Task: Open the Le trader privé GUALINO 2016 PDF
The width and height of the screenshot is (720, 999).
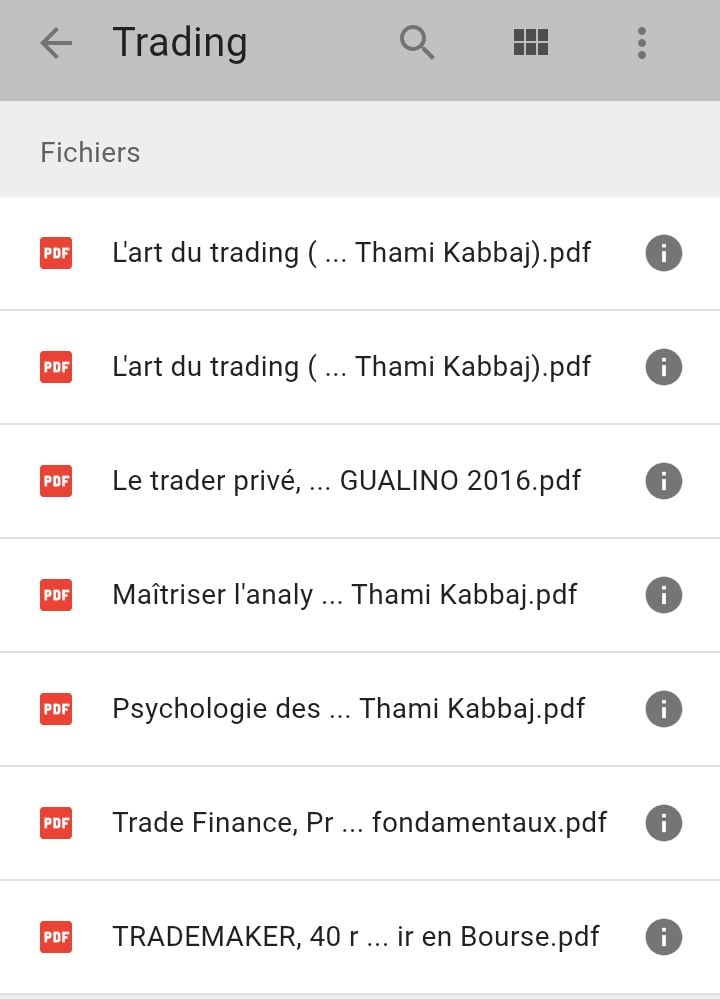Action: tap(346, 481)
